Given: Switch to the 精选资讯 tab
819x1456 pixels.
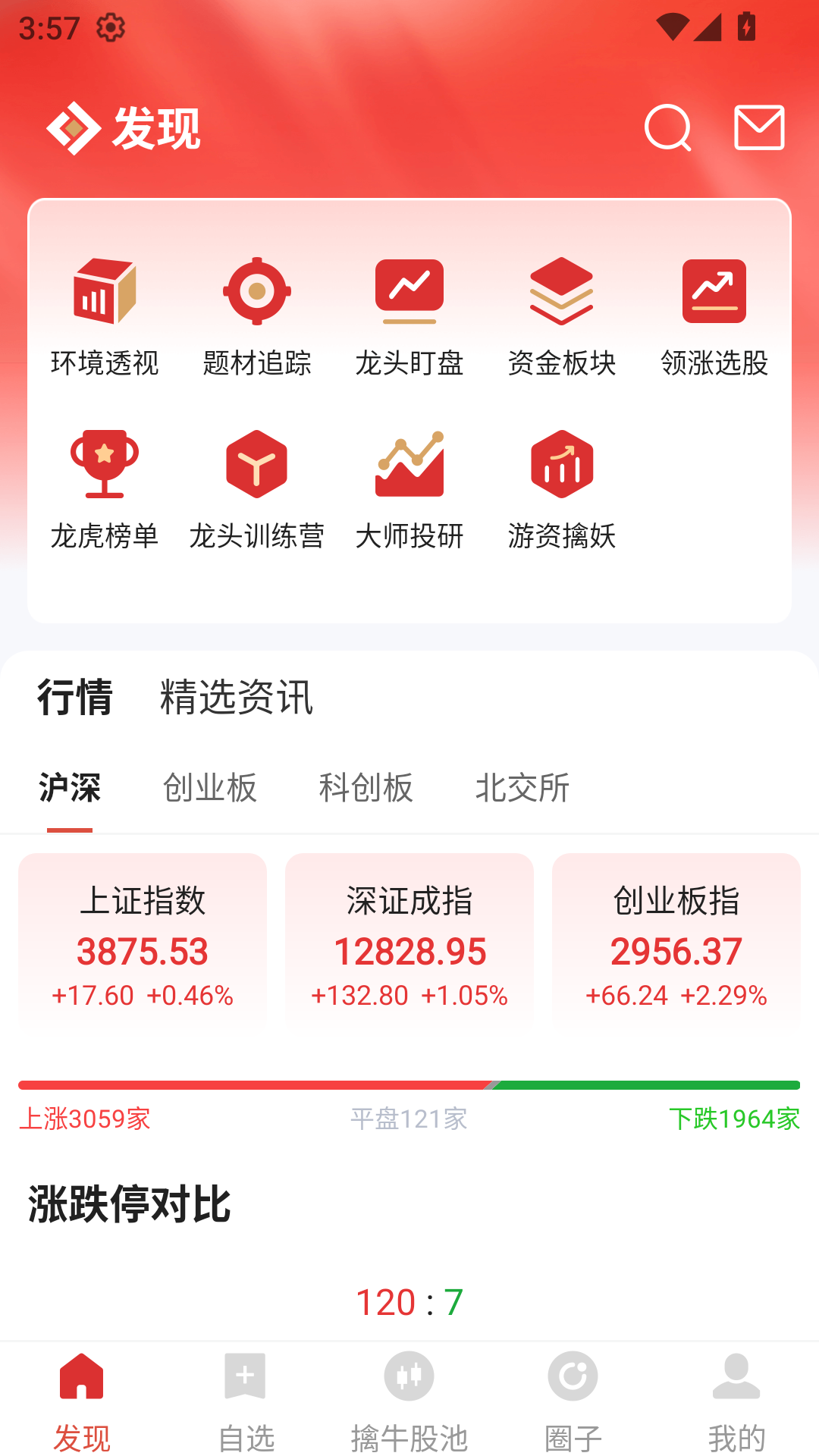Looking at the screenshot, I should click(x=235, y=700).
